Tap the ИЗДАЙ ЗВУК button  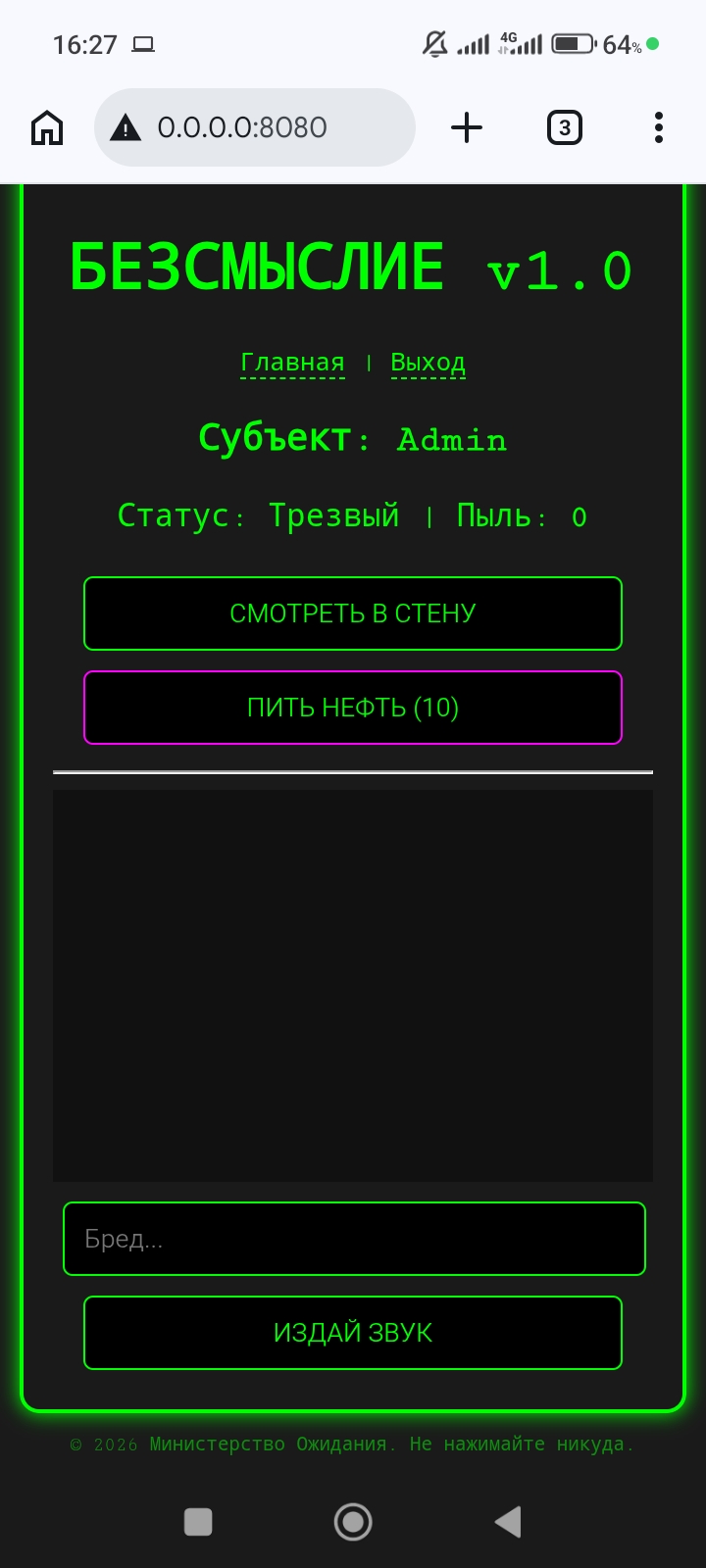point(353,1333)
